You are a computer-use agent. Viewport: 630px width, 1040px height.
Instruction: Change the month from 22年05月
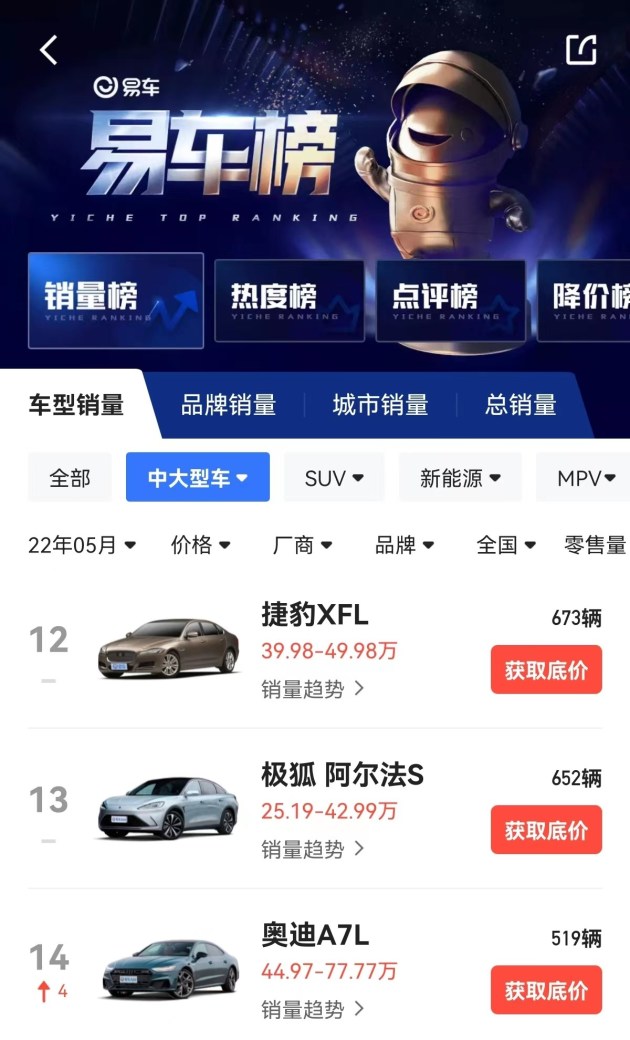click(x=82, y=545)
